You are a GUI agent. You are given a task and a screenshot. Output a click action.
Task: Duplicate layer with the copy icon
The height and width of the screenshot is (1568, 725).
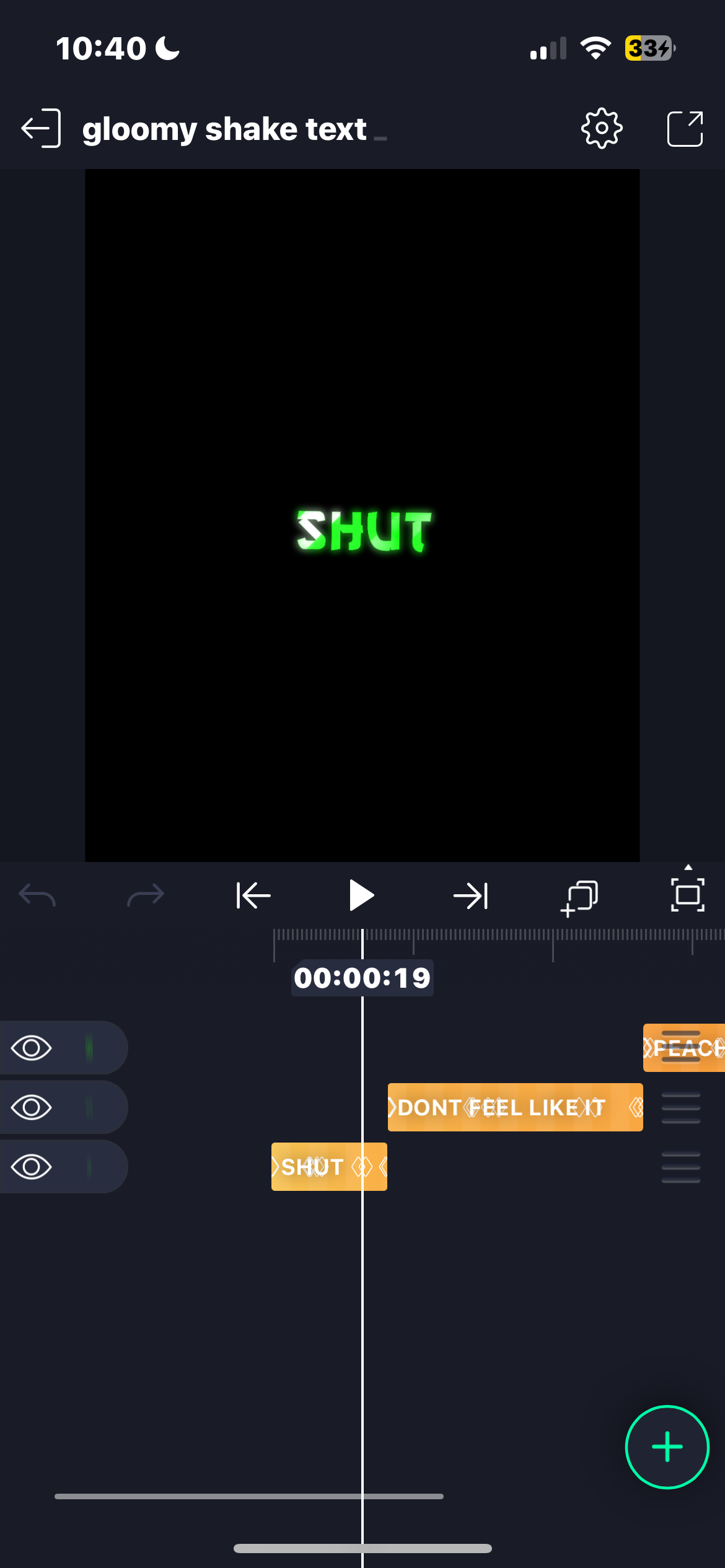point(579,897)
